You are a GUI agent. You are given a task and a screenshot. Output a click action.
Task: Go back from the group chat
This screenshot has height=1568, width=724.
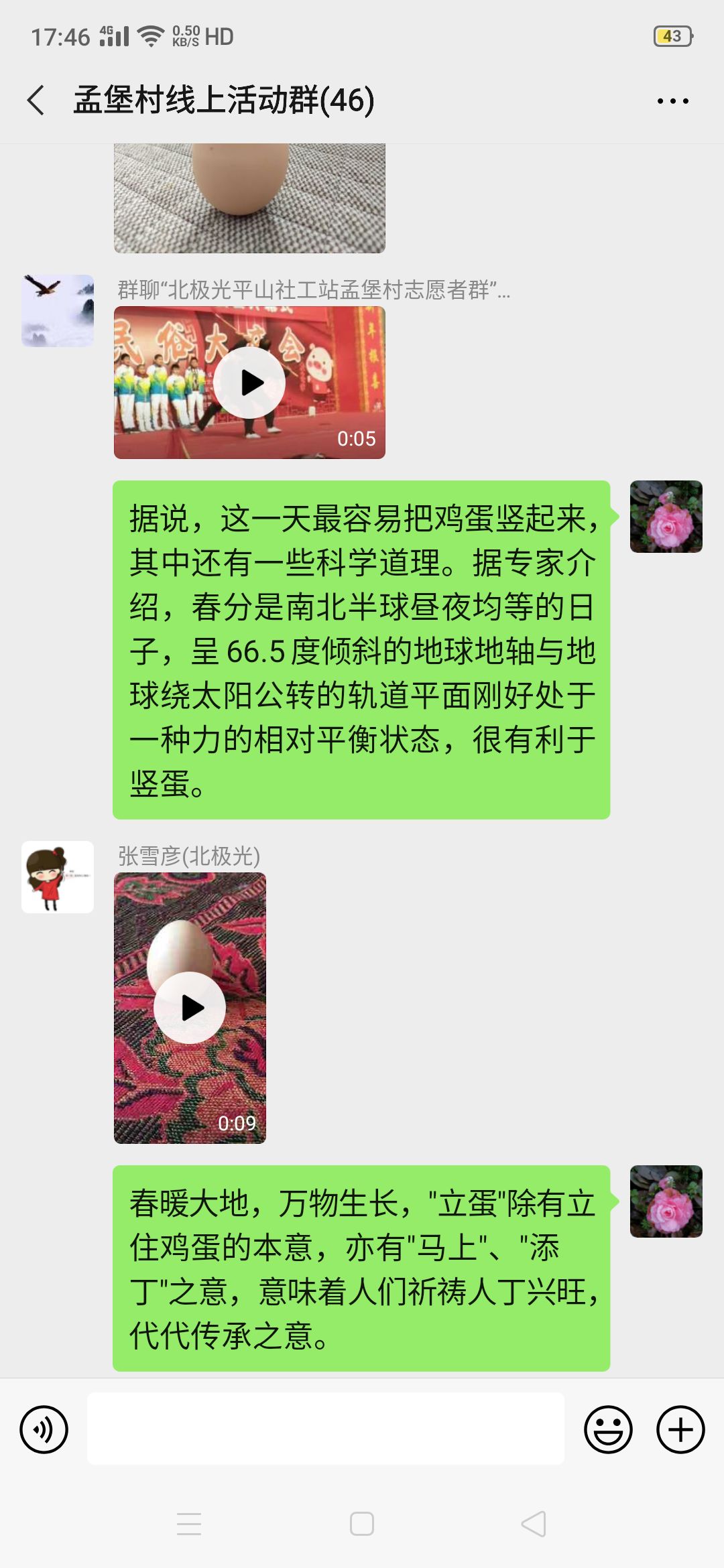coord(37,101)
